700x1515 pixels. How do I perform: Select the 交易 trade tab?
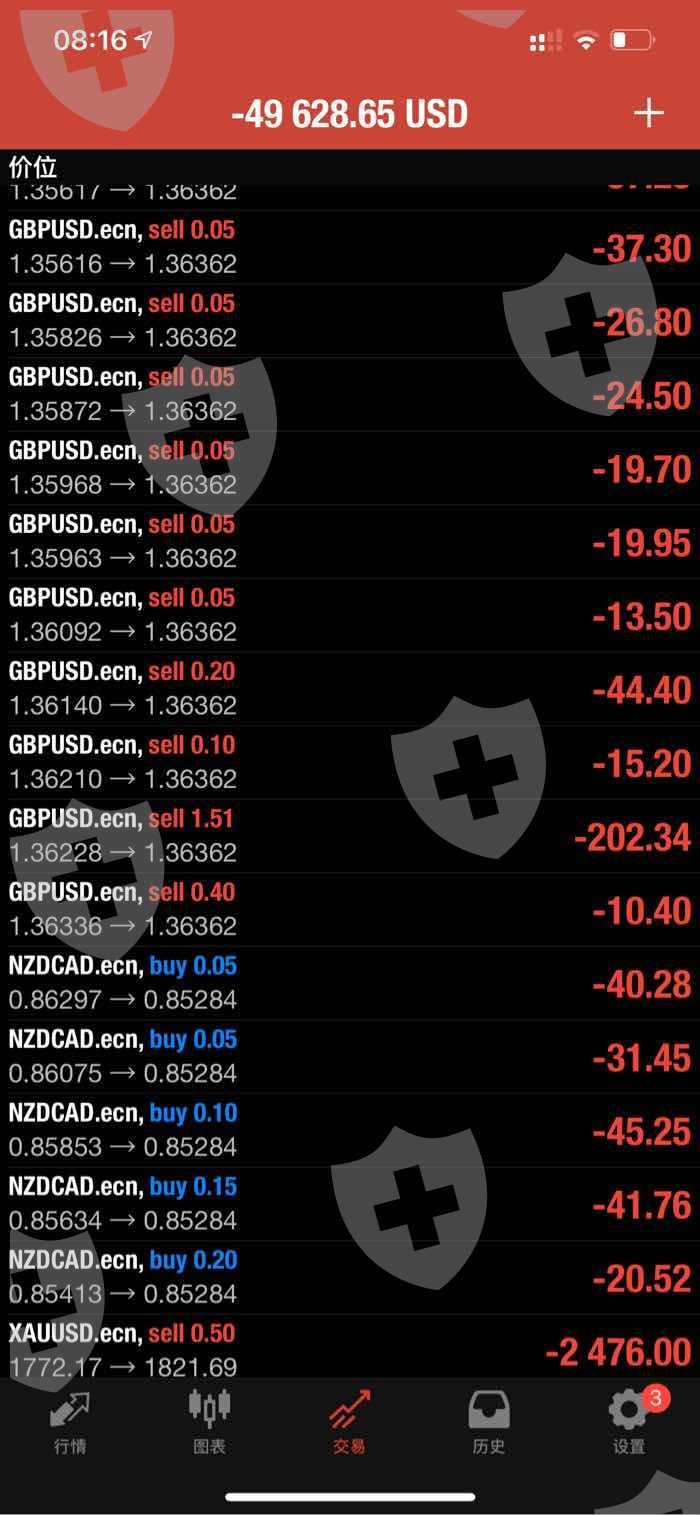[349, 1422]
